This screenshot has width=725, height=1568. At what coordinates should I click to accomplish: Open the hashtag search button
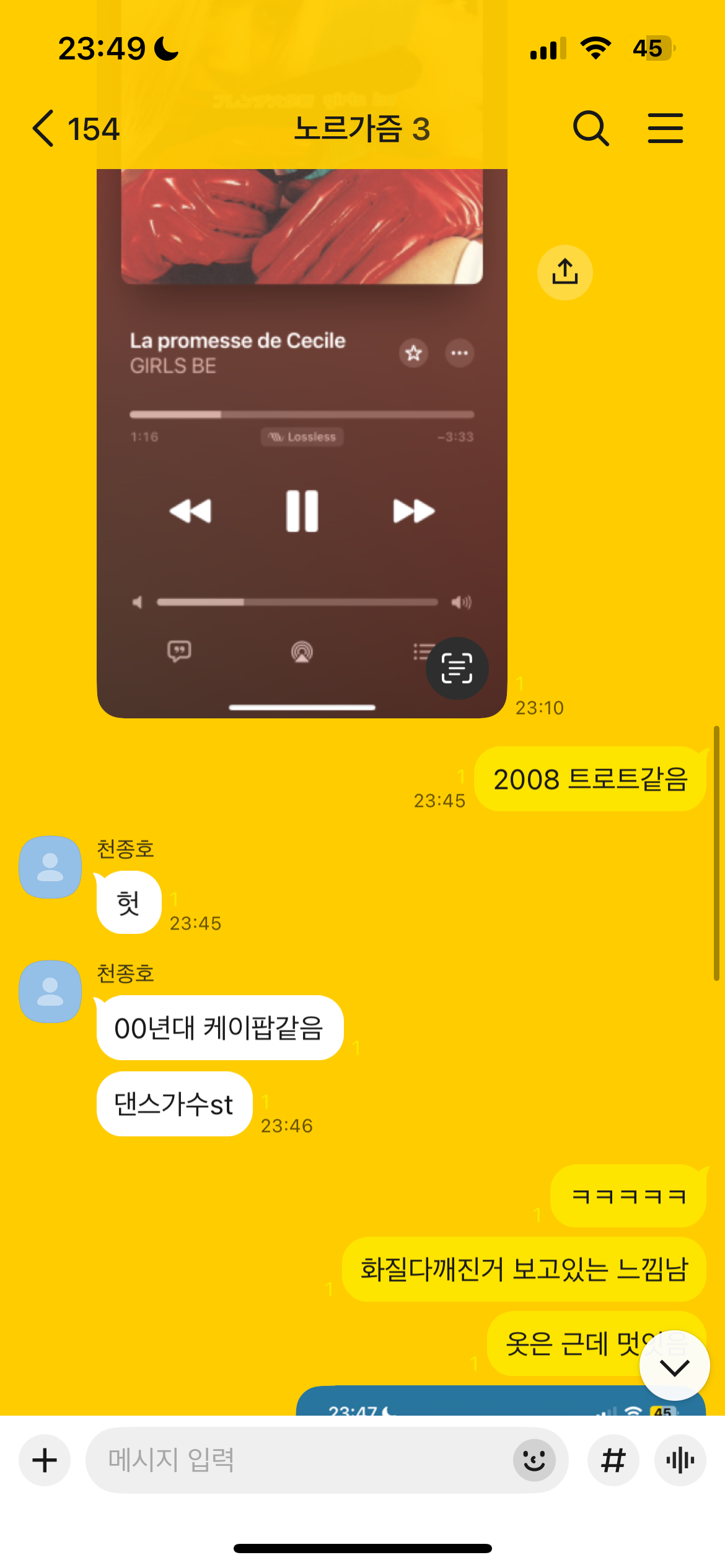click(x=613, y=1460)
